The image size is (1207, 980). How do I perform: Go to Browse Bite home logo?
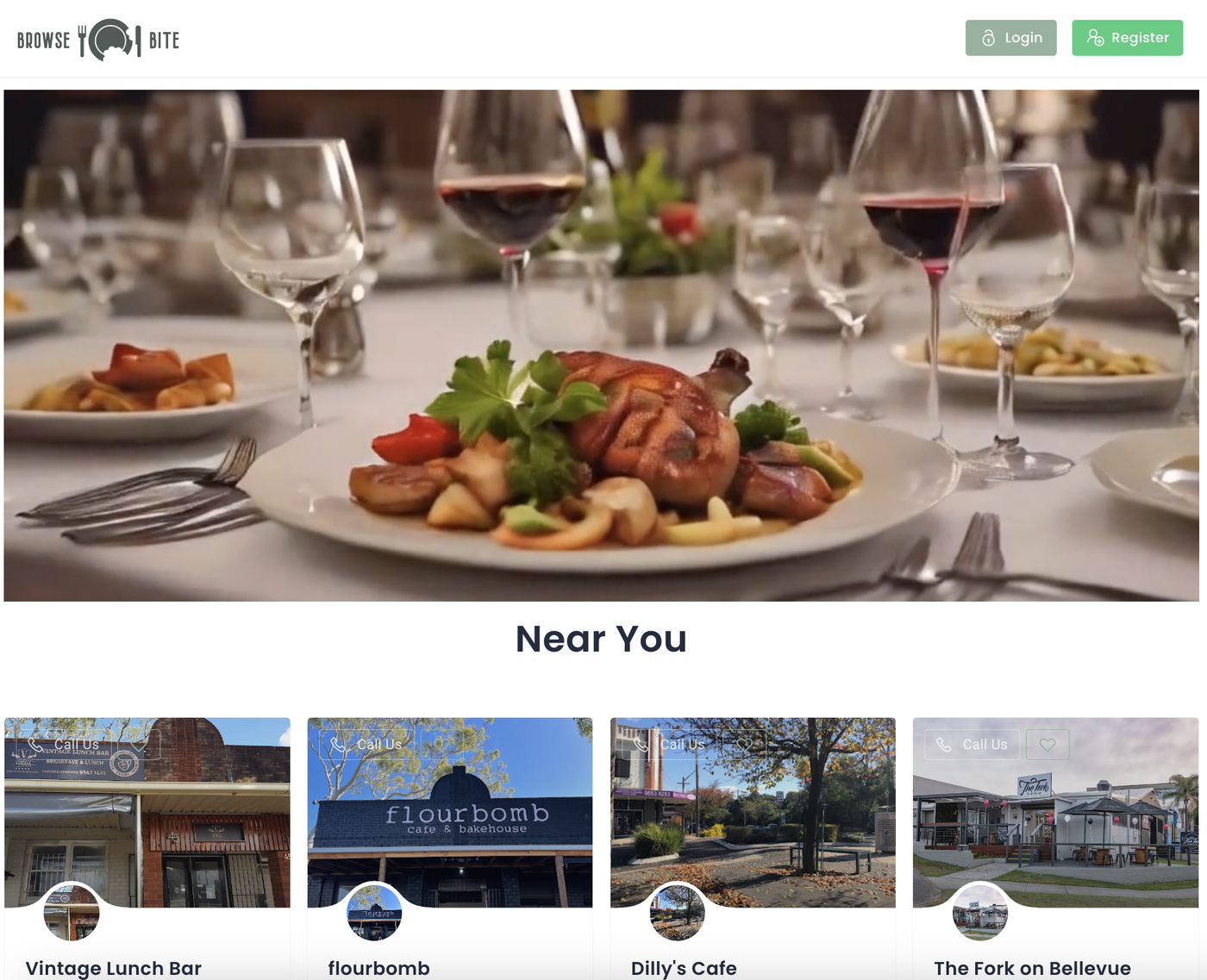click(98, 40)
